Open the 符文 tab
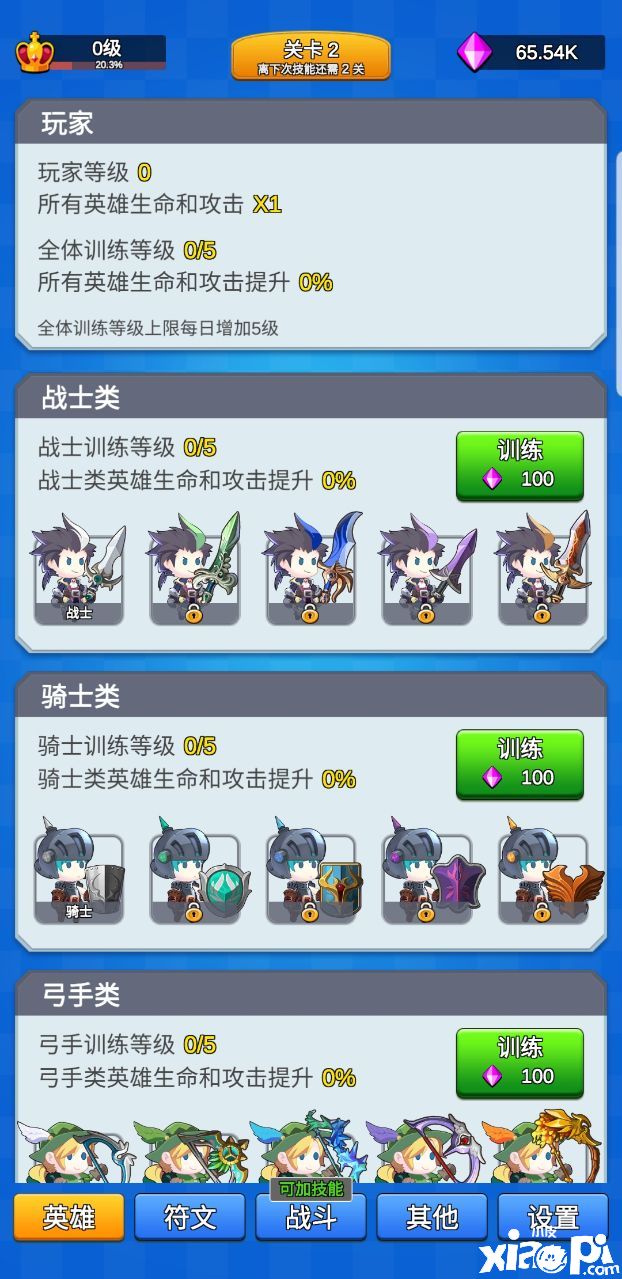Viewport: 622px width, 1279px height. click(190, 1217)
